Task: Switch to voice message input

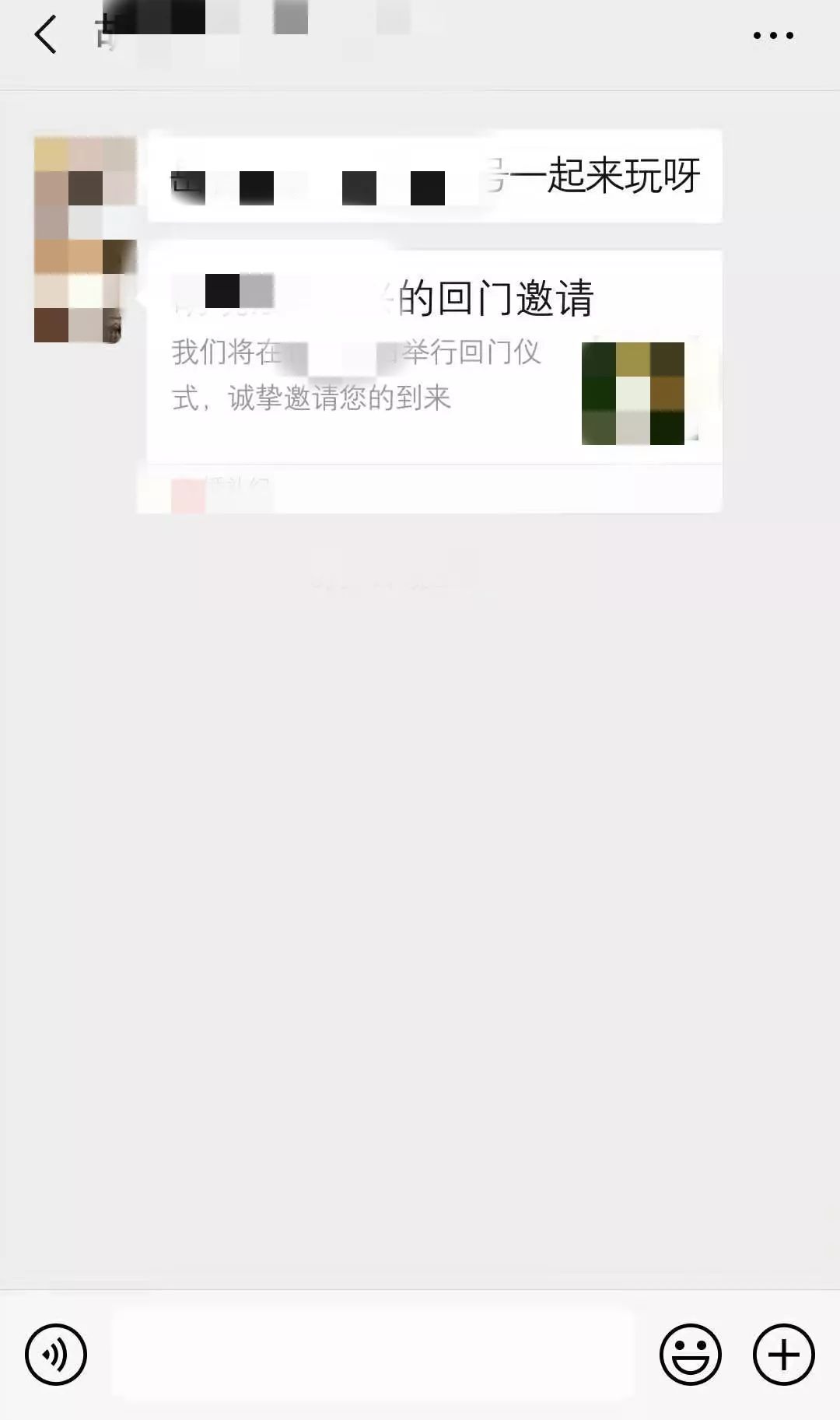Action: 56,1355
